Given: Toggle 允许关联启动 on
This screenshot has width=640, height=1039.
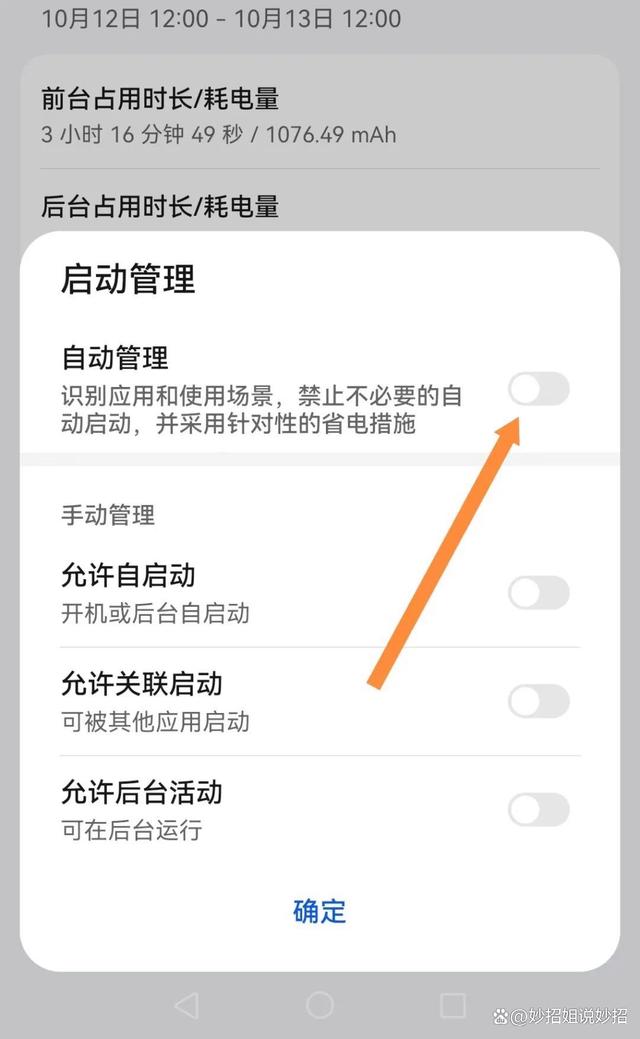Looking at the screenshot, I should point(539,701).
